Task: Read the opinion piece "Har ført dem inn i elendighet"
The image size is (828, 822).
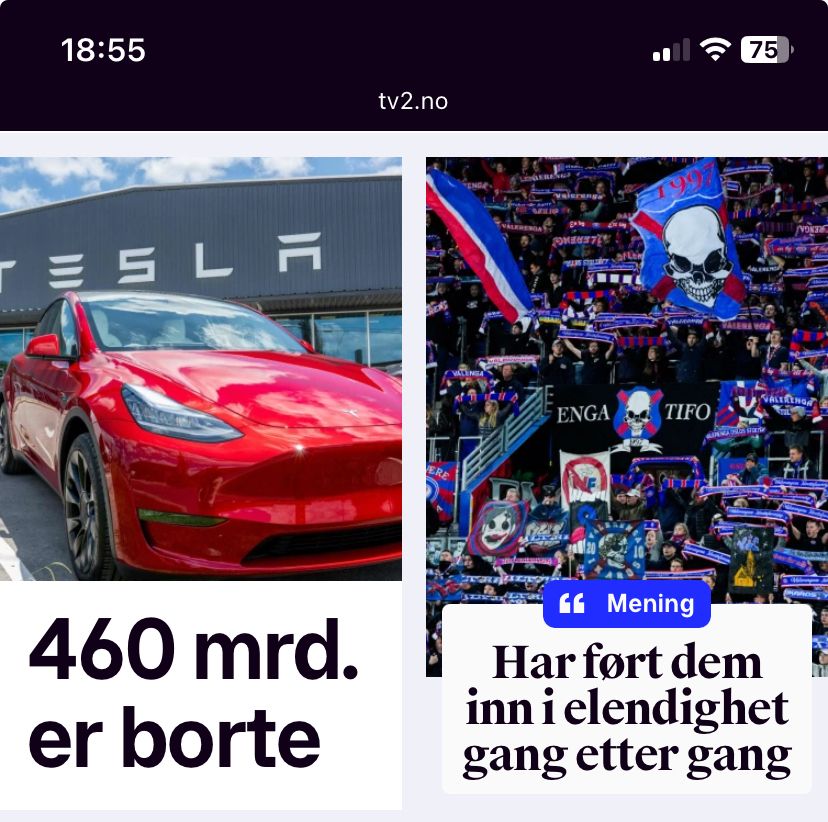Action: pyautogui.click(x=627, y=711)
